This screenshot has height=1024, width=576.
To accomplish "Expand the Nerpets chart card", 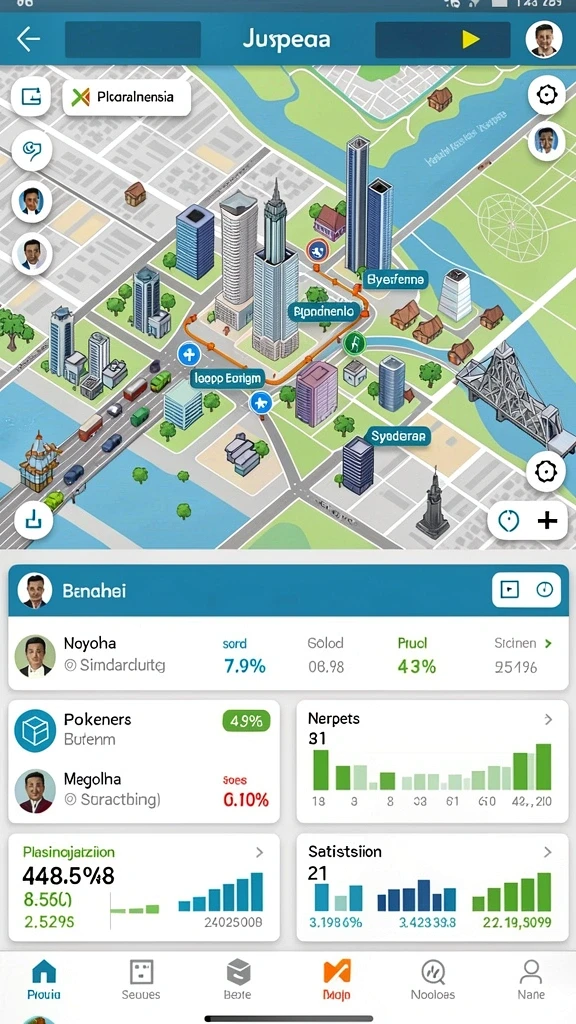I will tap(549, 719).
